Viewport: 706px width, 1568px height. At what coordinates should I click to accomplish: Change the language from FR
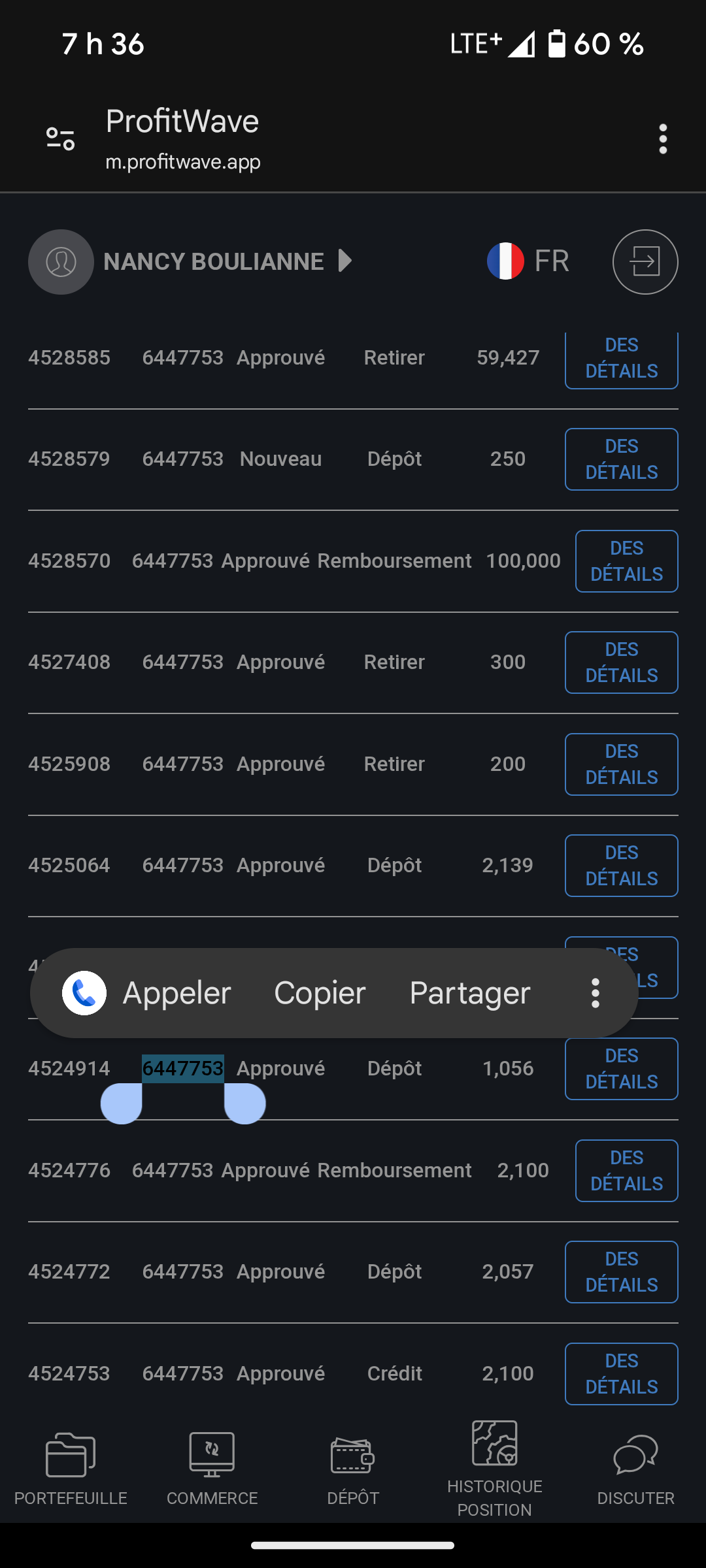528,261
